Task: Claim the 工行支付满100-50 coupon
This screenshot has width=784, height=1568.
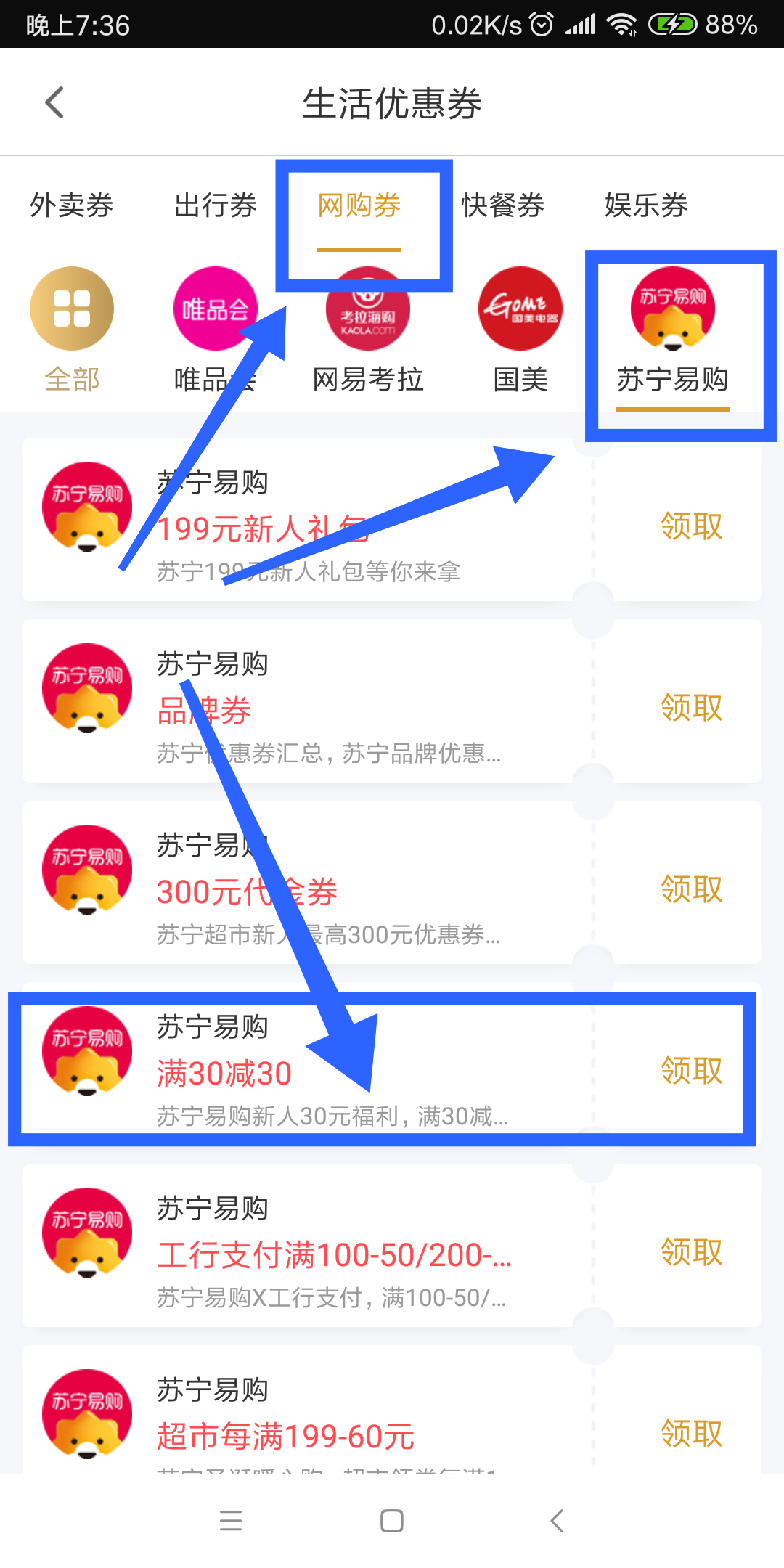Action: point(691,1252)
